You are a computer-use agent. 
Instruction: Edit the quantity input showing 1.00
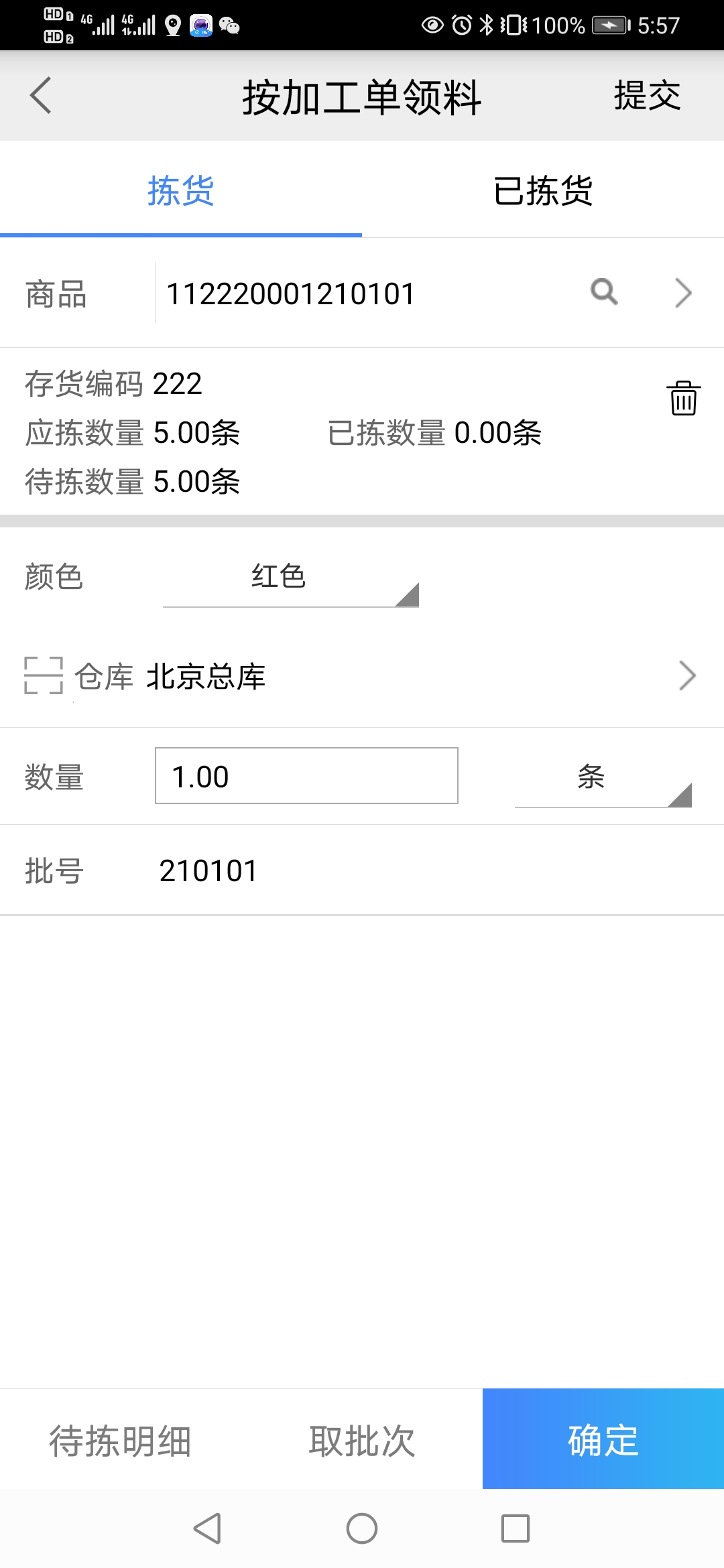[306, 776]
